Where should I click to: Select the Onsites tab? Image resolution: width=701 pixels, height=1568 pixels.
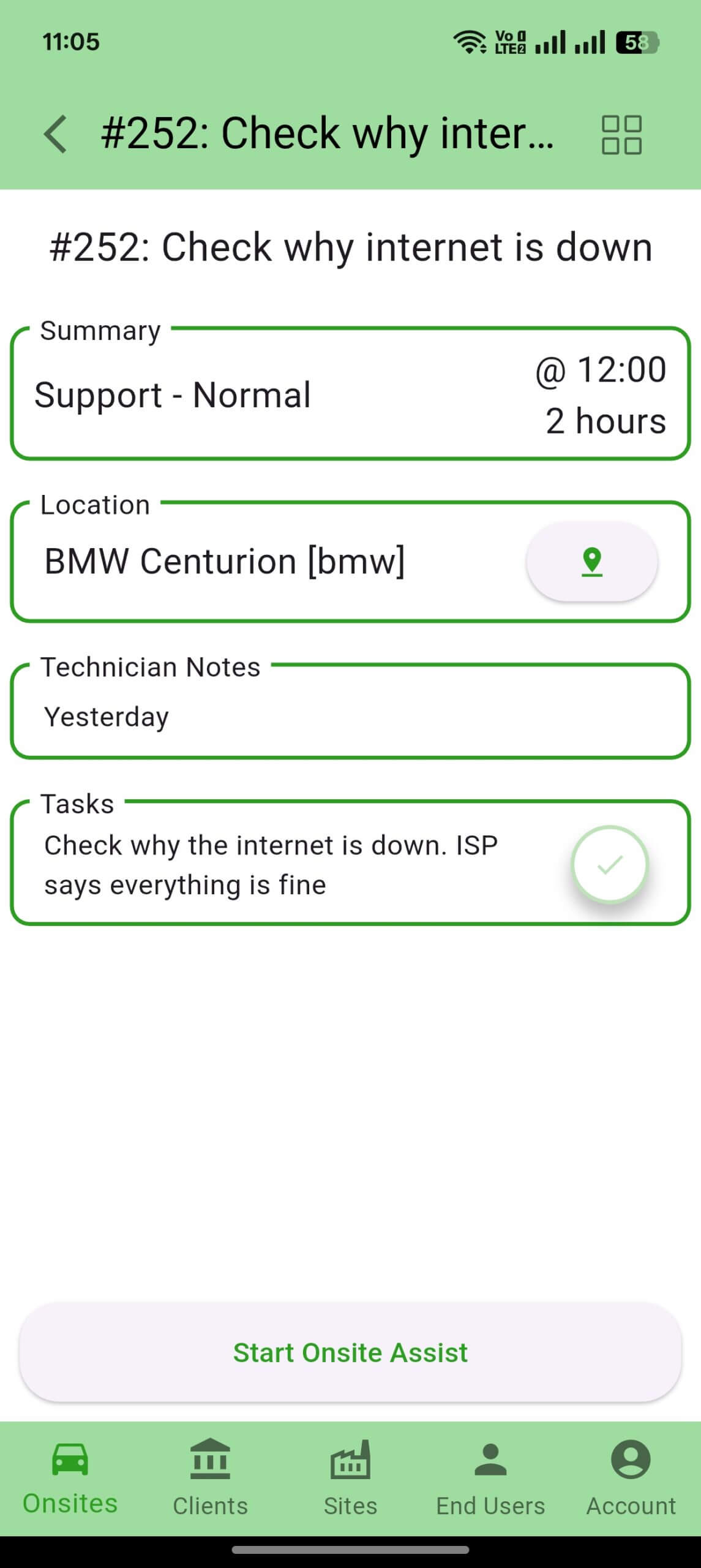tap(70, 1478)
